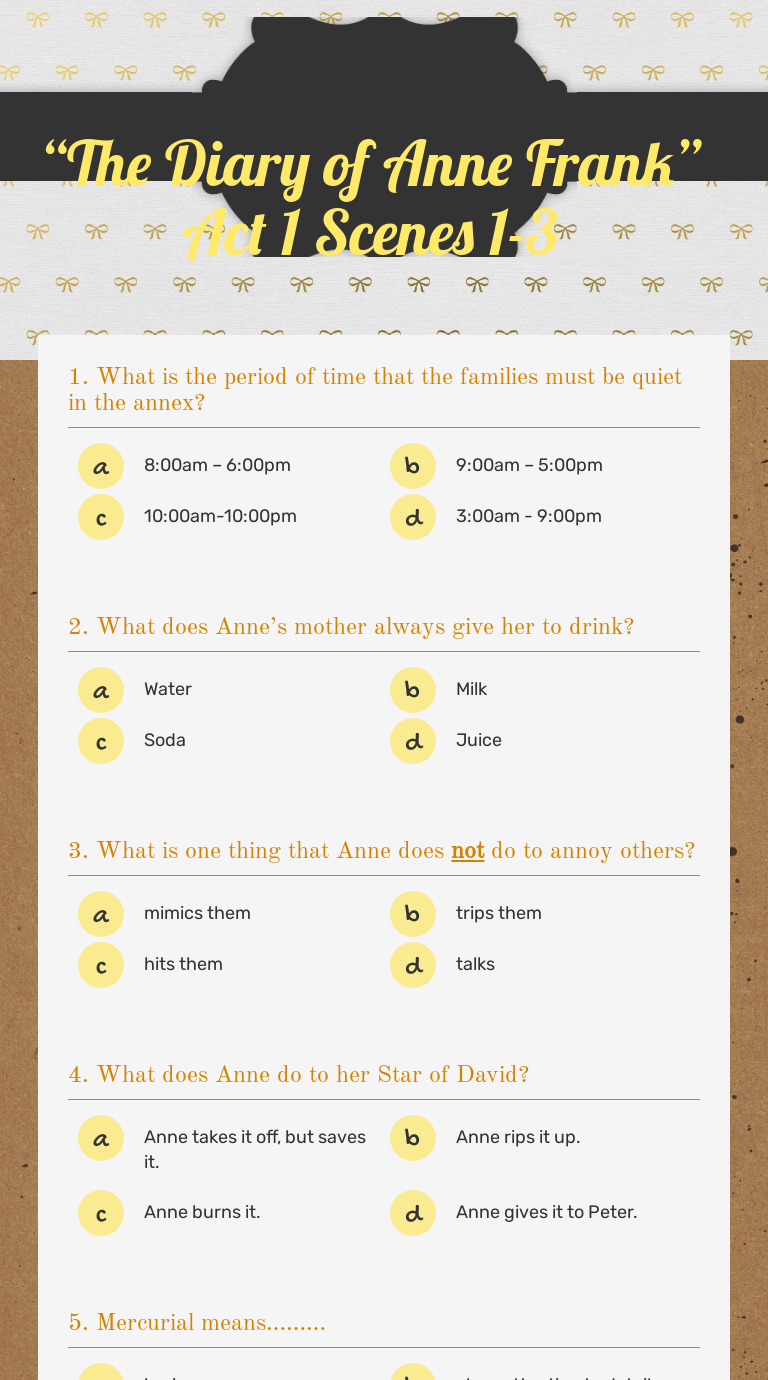
Task: Select the 'b' badge beside Milk
Action: [x=412, y=689]
